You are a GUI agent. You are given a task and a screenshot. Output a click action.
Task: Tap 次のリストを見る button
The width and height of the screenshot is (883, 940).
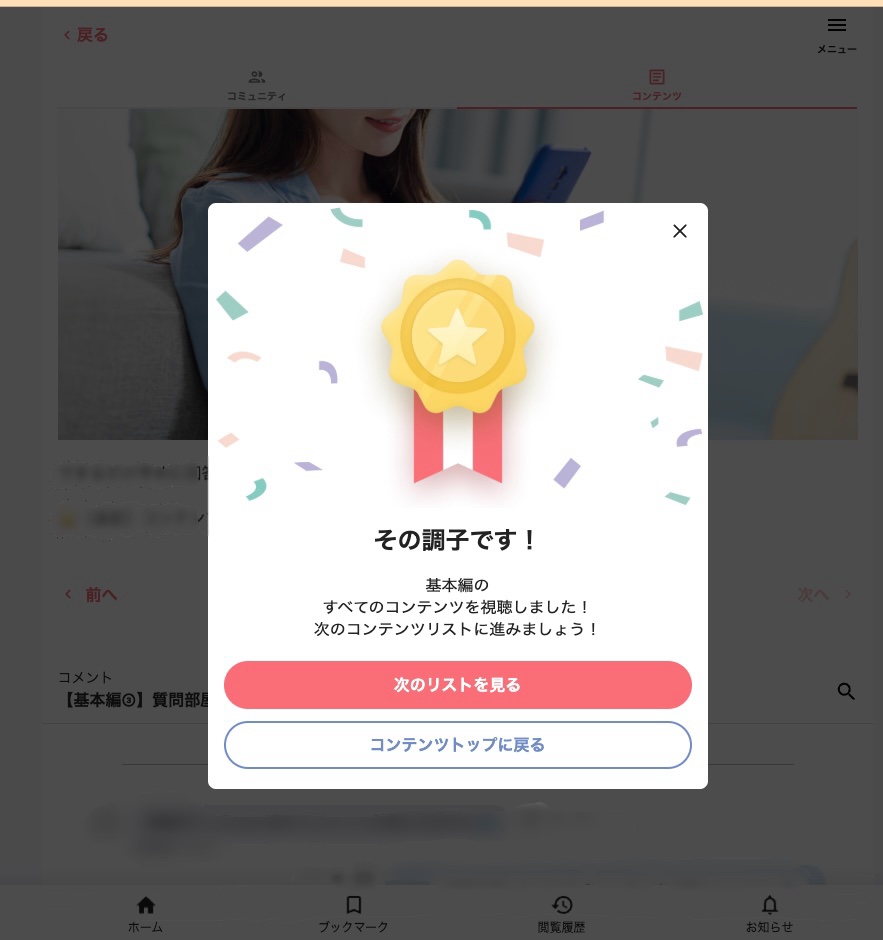pos(457,685)
